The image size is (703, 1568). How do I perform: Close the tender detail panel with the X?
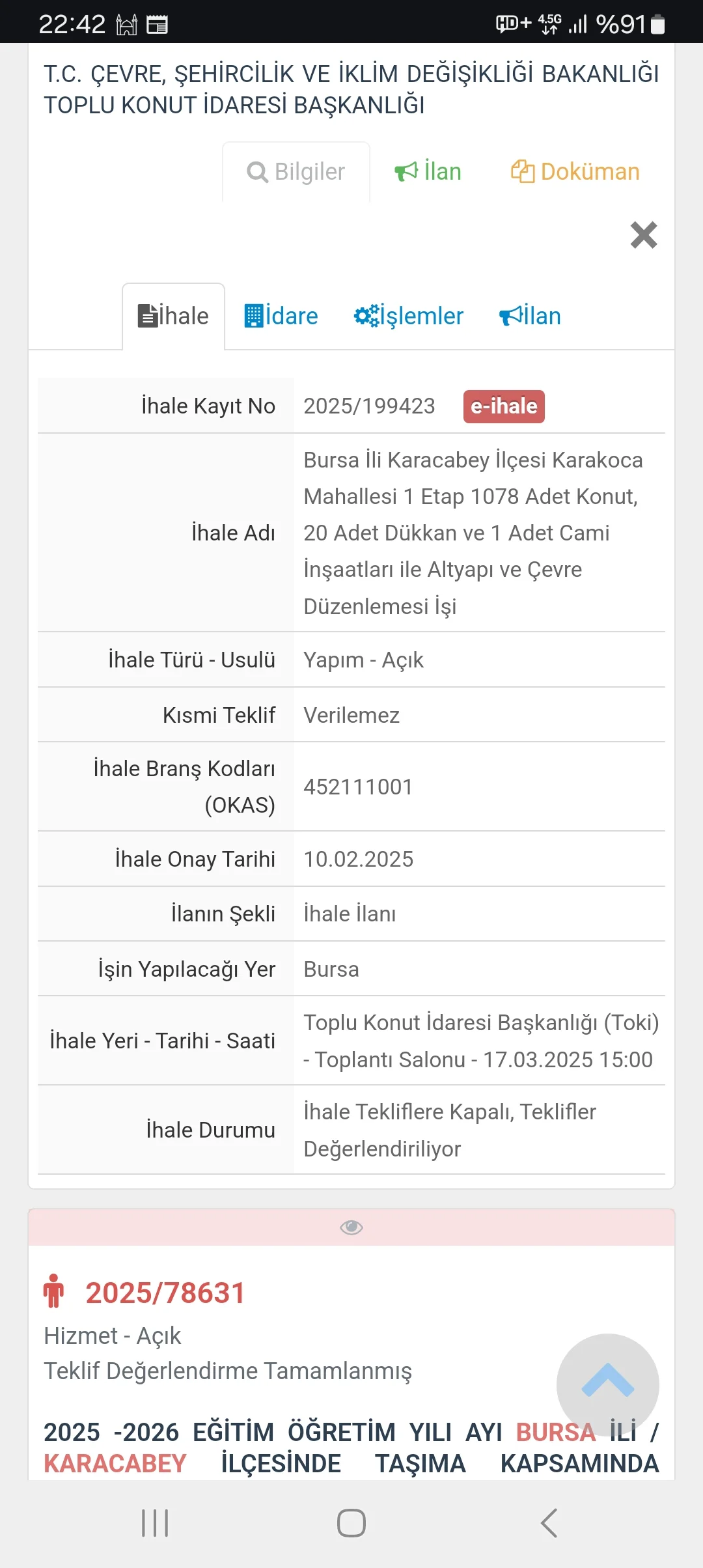644,235
